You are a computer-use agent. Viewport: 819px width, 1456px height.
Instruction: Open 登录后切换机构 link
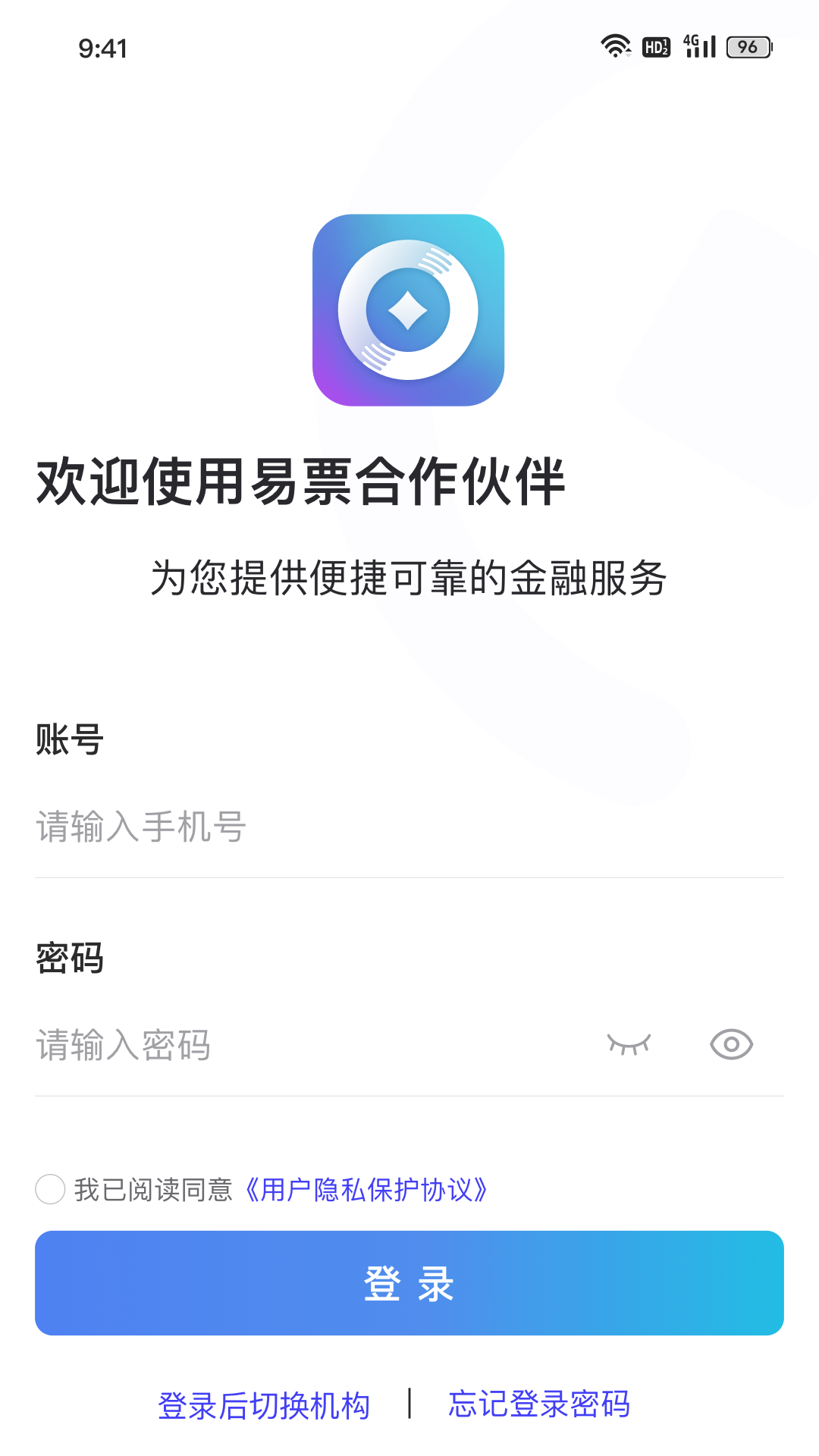[263, 1405]
